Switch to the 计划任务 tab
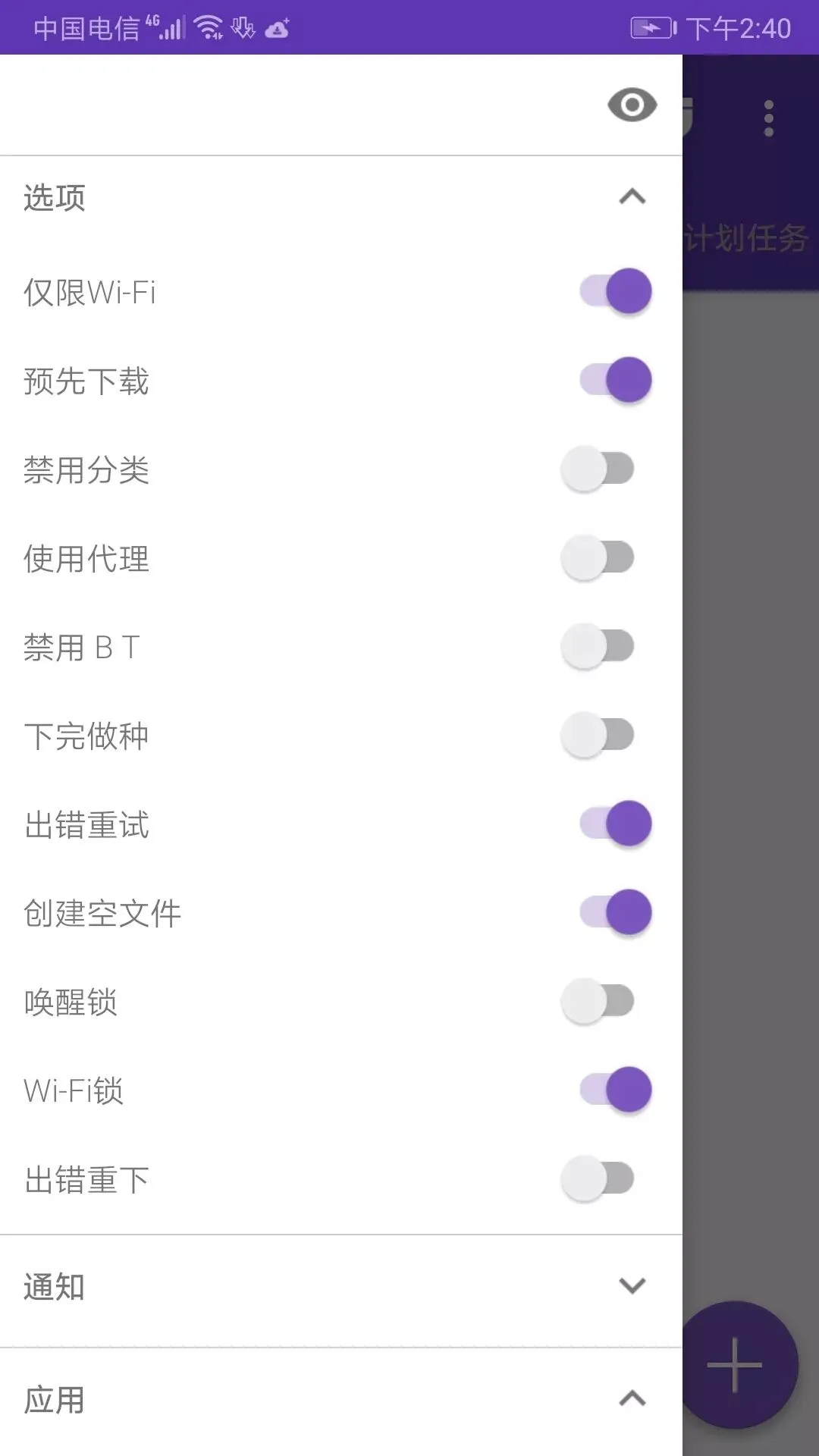 pos(747,239)
